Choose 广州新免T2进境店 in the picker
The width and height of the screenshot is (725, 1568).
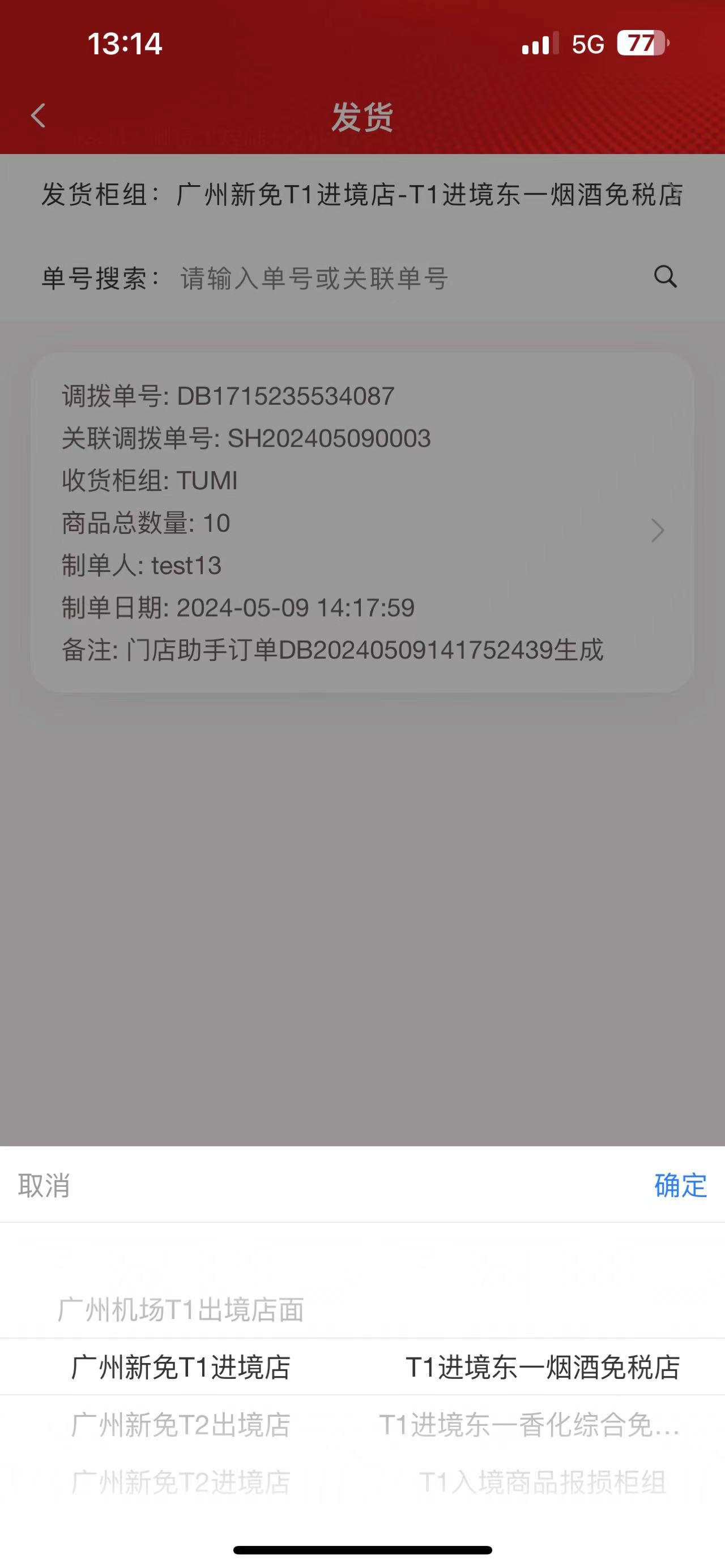[181, 1481]
